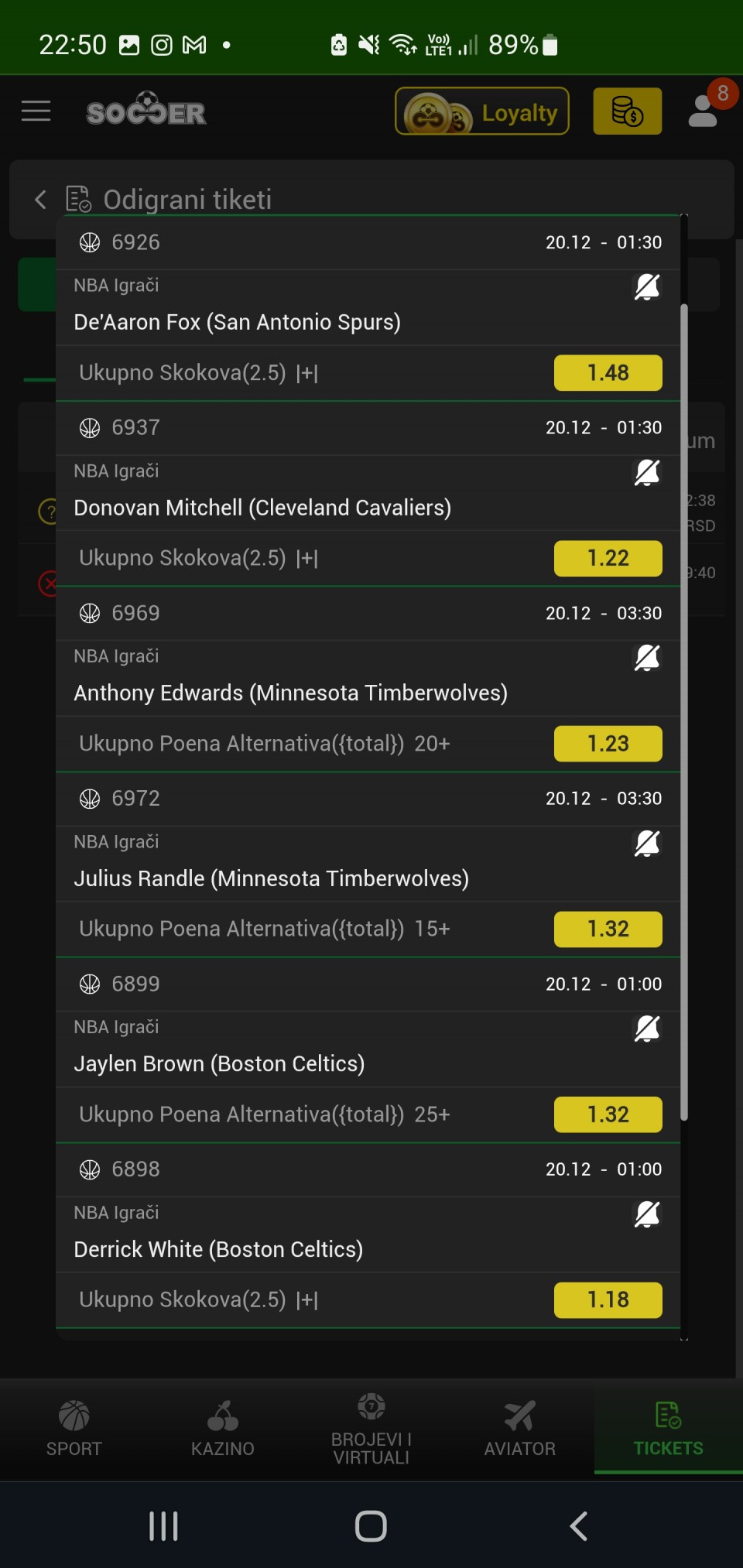Select the TICKETS tab
This screenshot has height=1568, width=743.
tap(668, 1429)
